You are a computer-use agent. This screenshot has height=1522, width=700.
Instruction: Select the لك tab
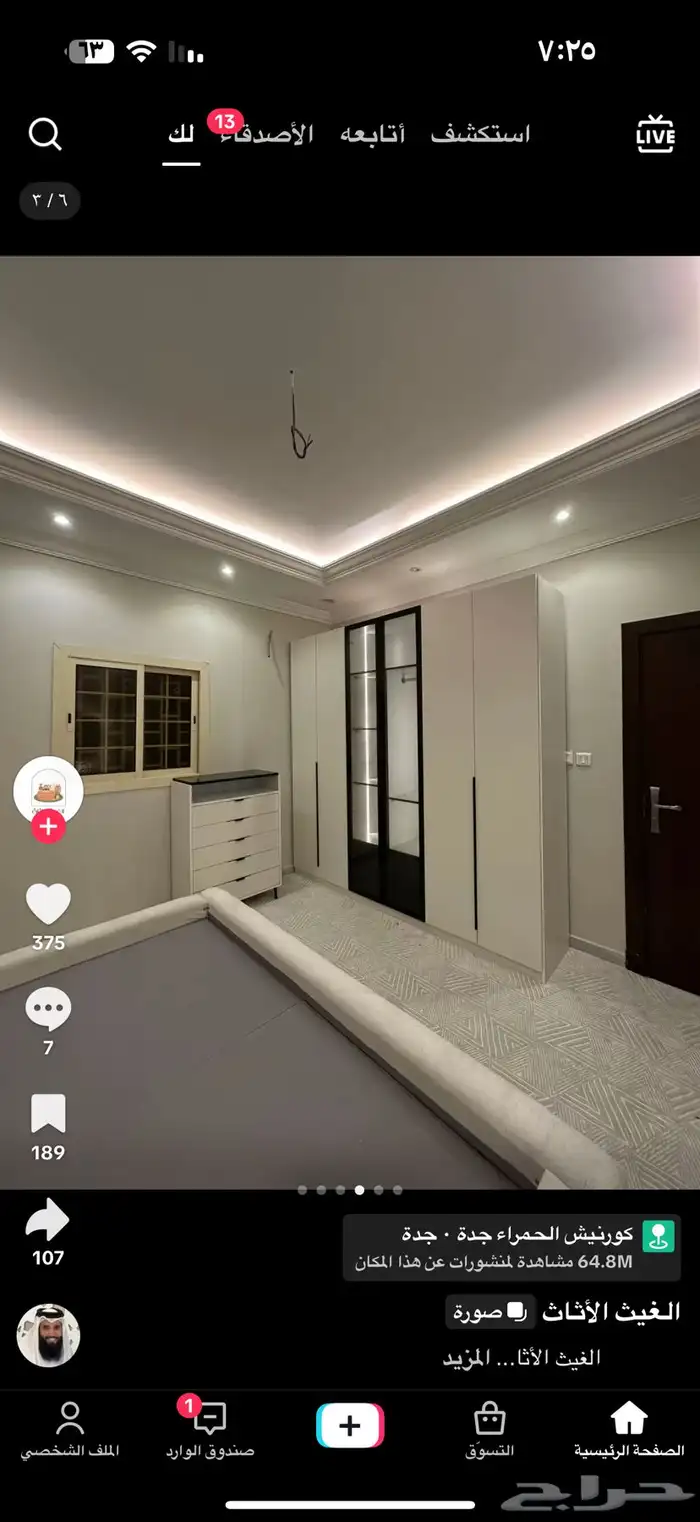coord(181,134)
